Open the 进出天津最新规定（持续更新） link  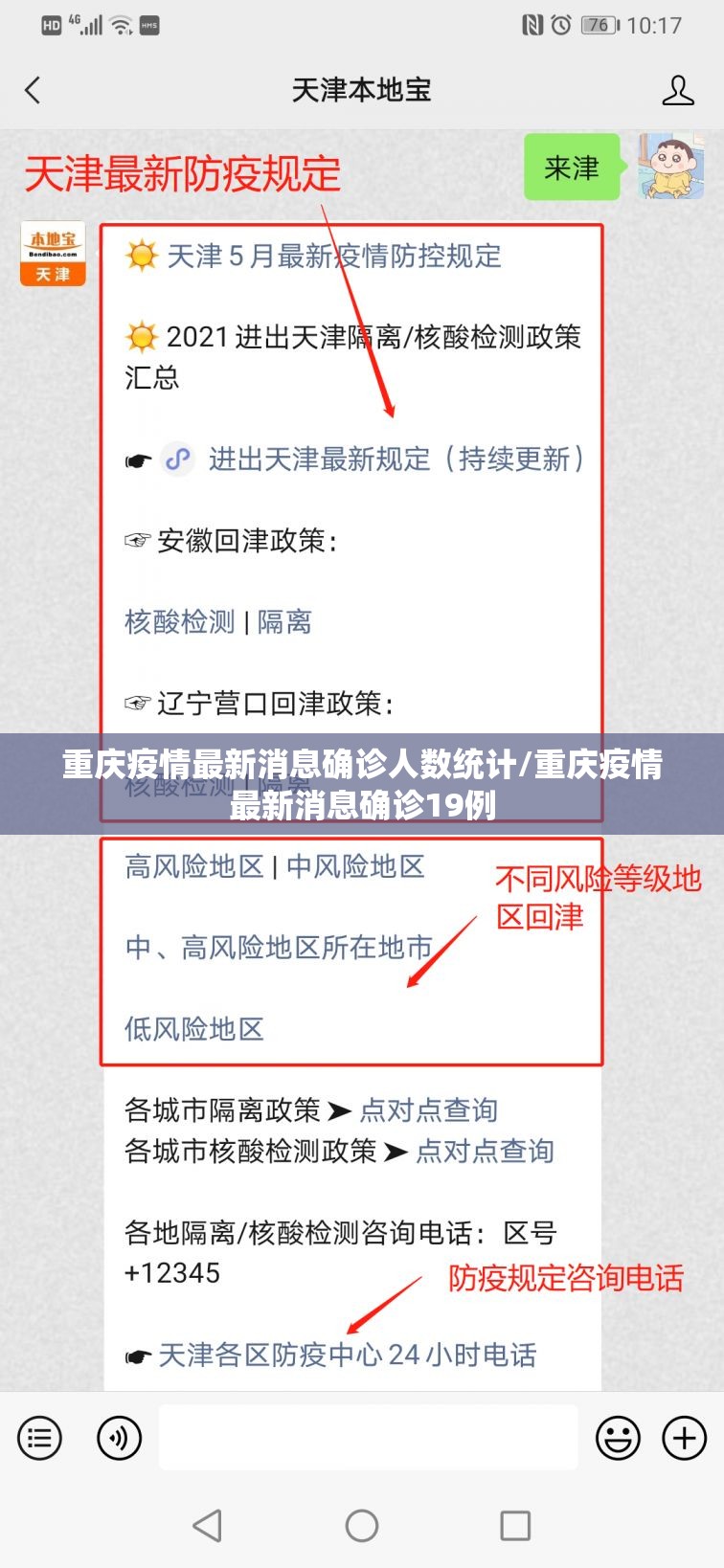396,459
